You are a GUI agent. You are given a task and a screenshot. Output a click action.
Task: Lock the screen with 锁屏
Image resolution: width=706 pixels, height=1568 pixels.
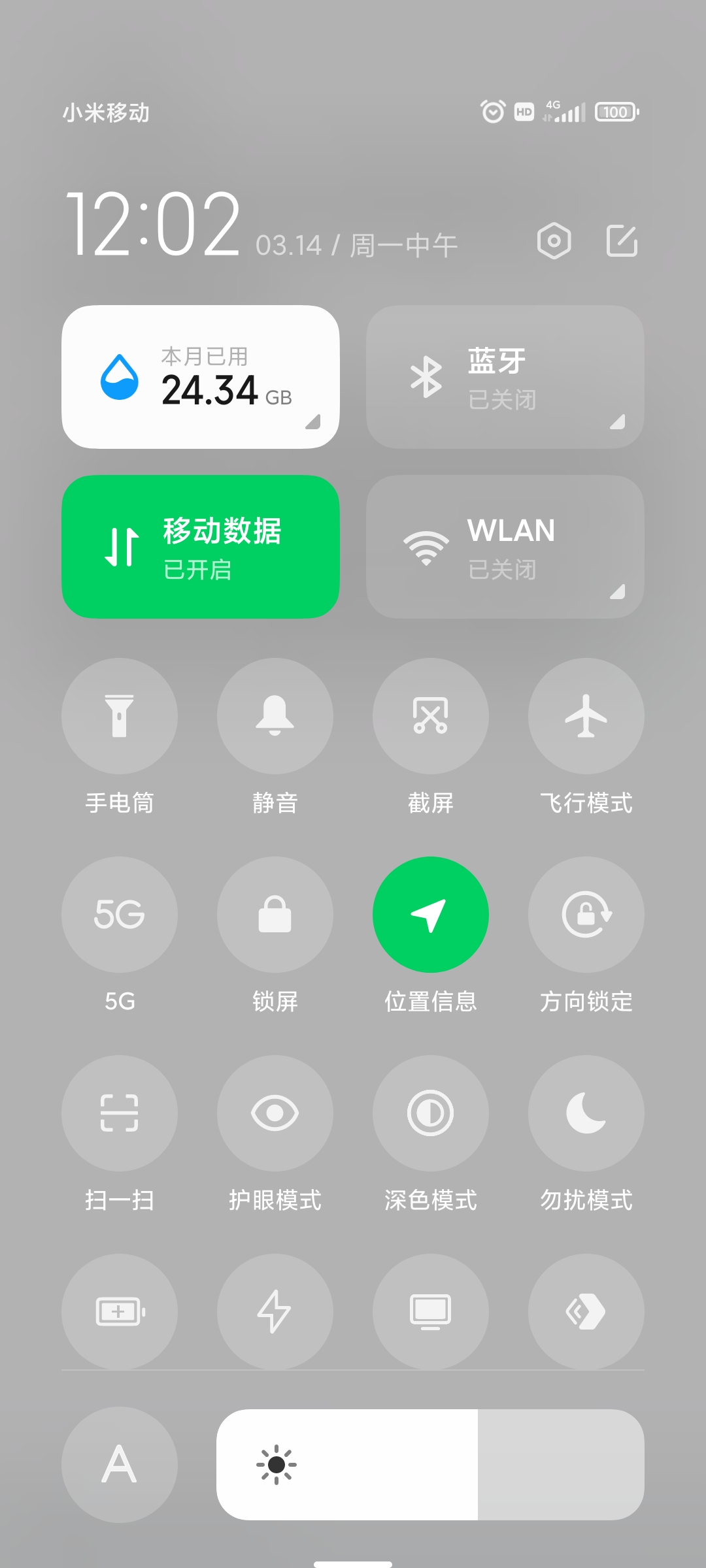click(275, 915)
